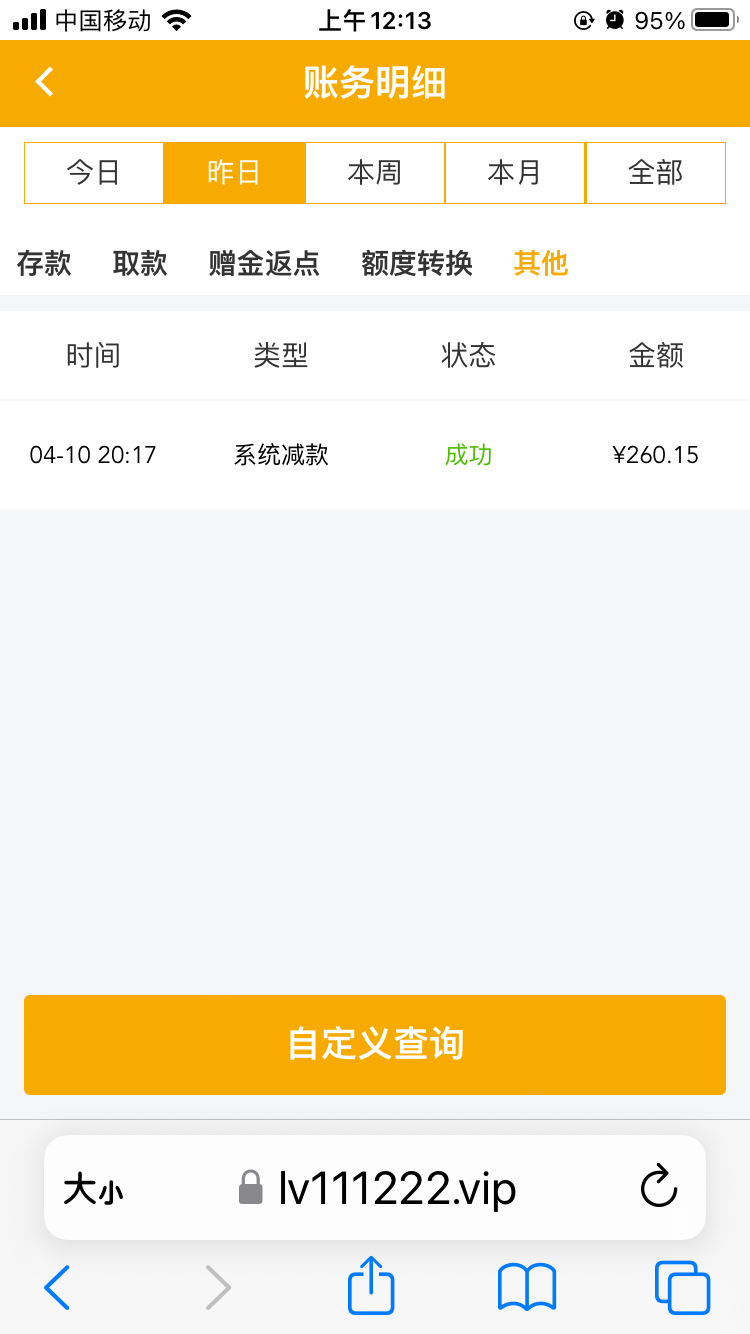Go back in Safari browser history
Image resolution: width=750 pixels, height=1334 pixels.
point(57,1286)
